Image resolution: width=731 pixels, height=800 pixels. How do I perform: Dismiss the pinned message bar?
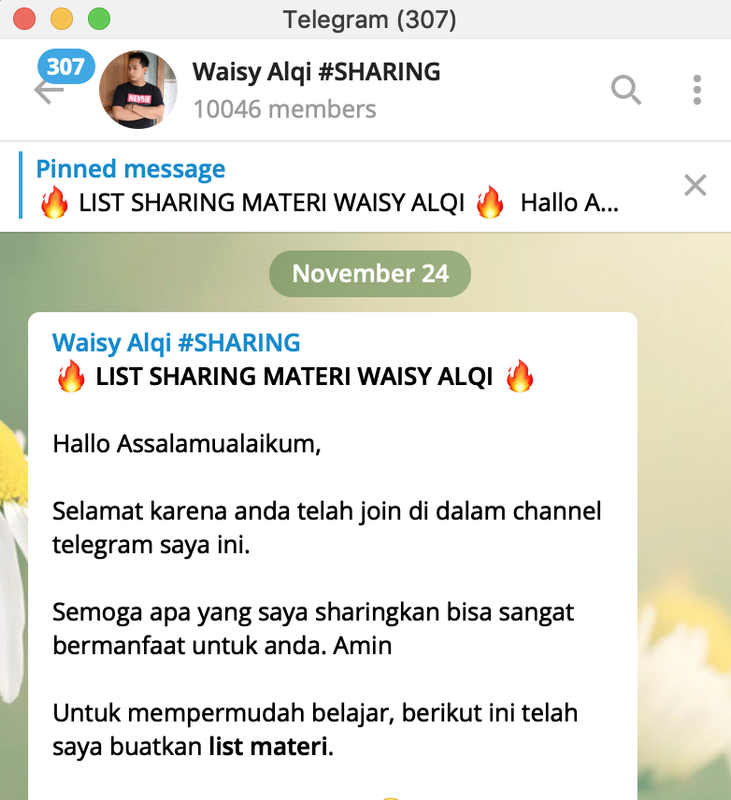(694, 185)
